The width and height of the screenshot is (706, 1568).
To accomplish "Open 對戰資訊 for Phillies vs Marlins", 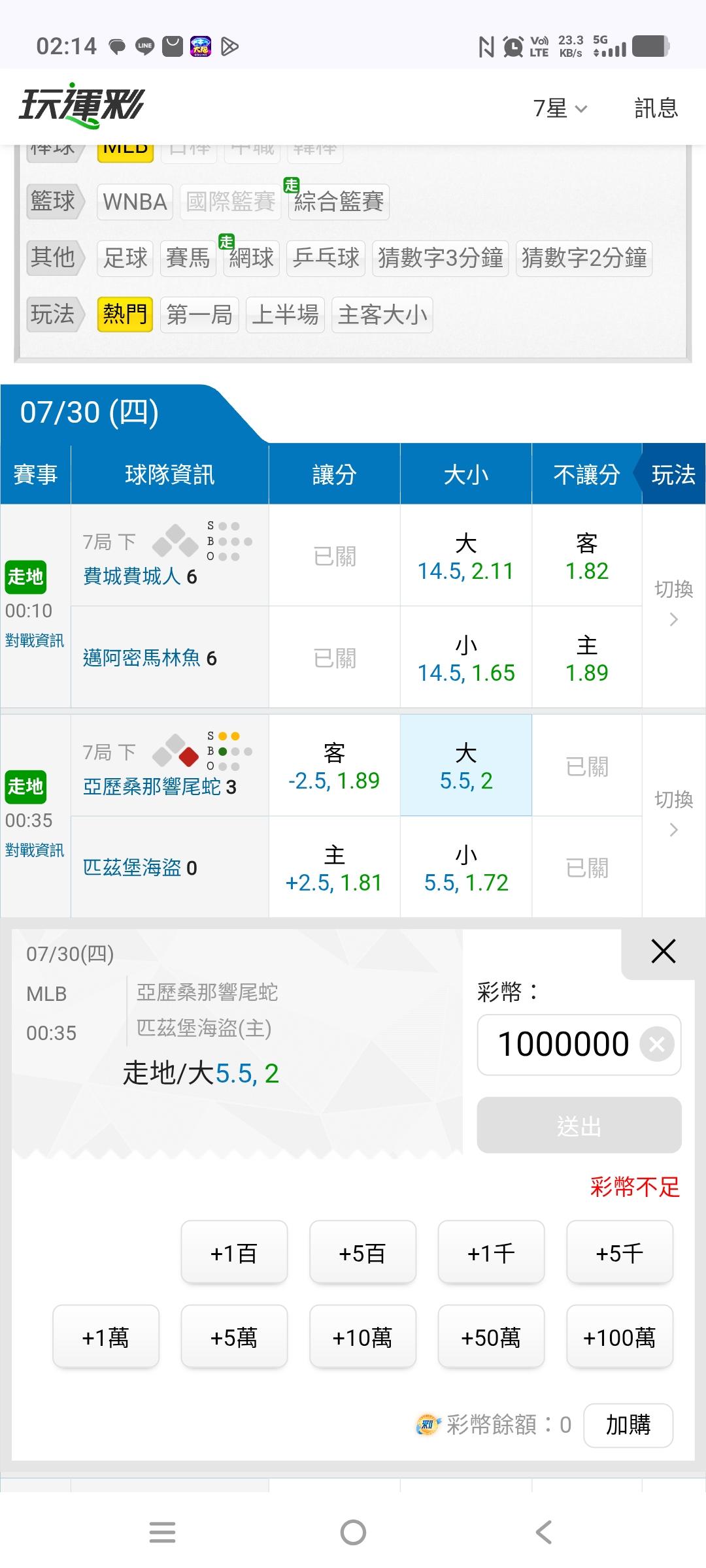I will [x=35, y=640].
